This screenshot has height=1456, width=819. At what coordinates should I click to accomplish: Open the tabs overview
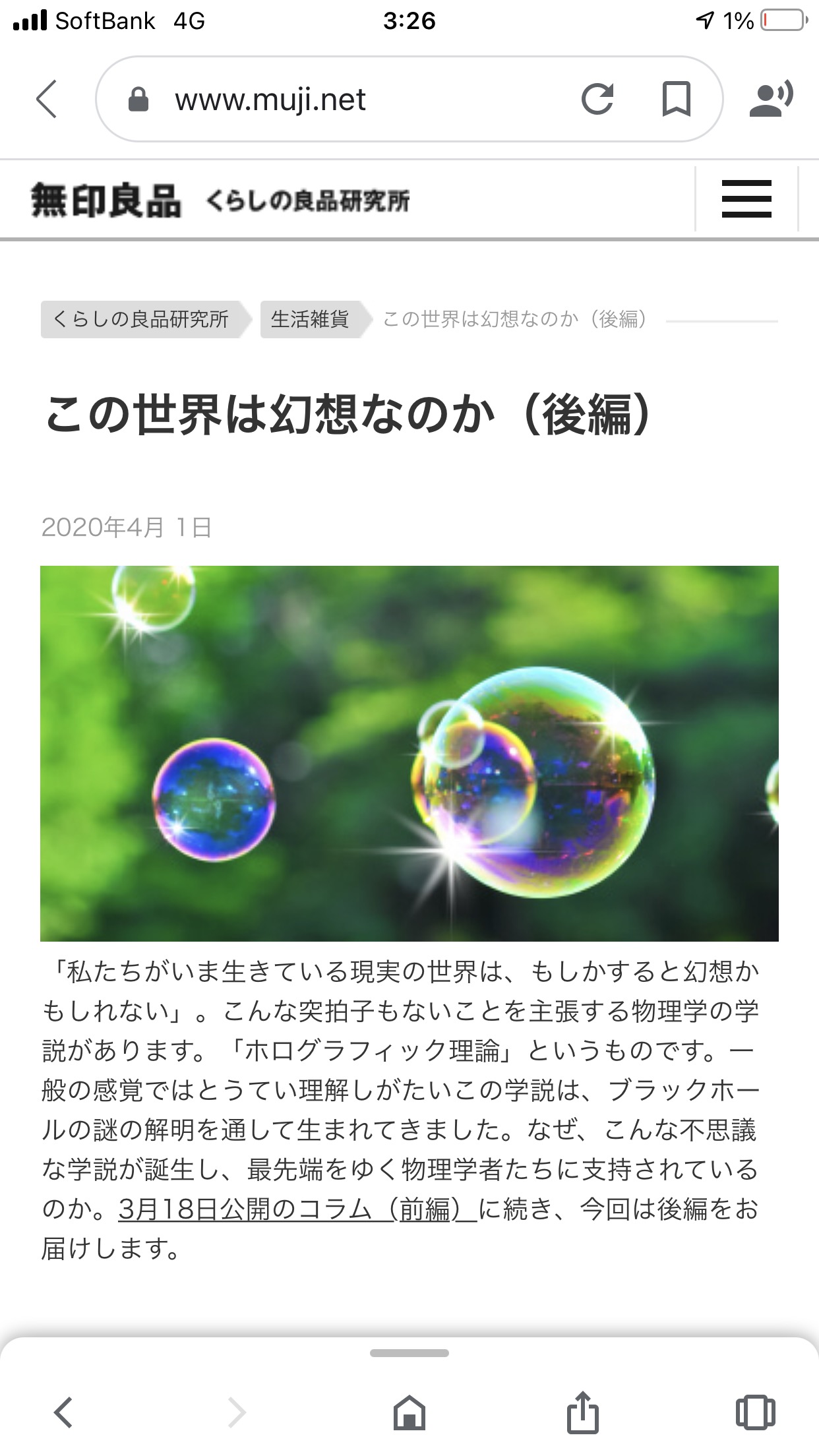coord(755,1412)
